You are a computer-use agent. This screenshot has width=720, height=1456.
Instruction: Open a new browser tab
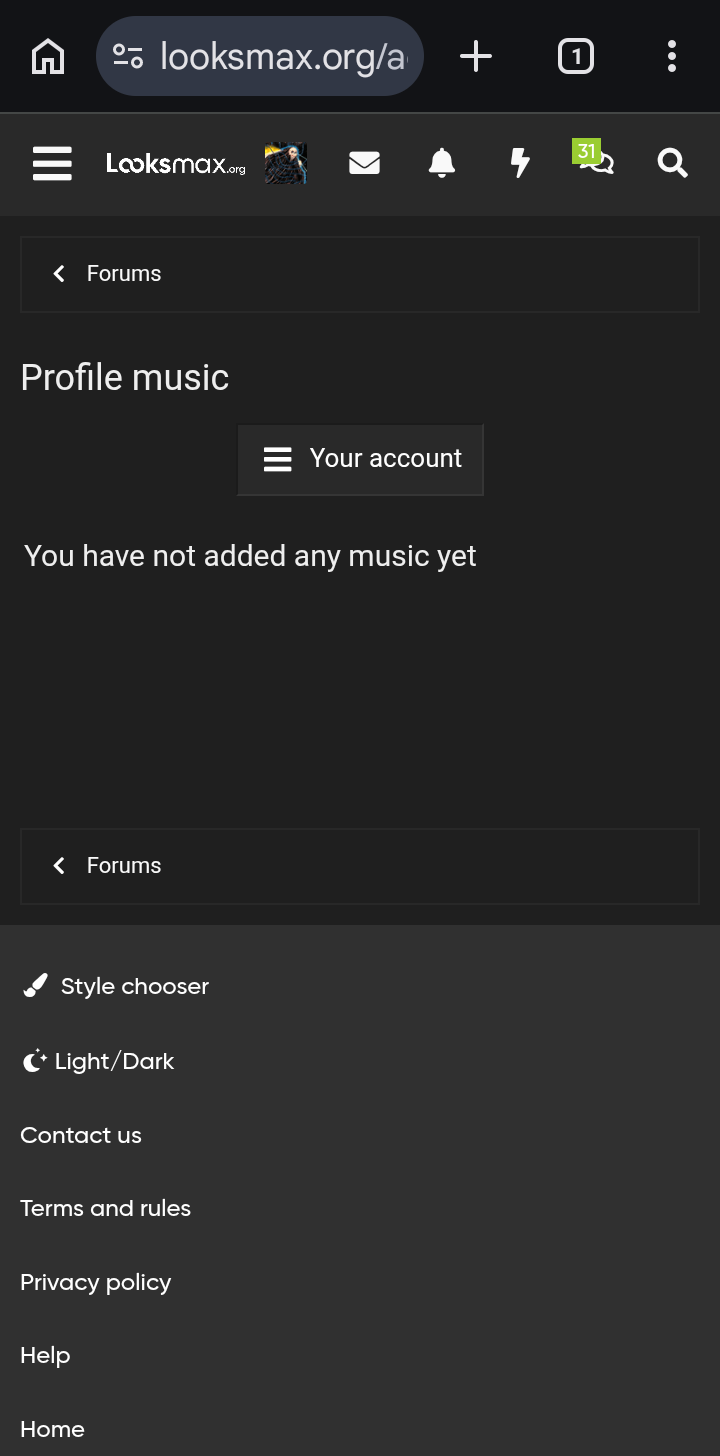click(476, 57)
